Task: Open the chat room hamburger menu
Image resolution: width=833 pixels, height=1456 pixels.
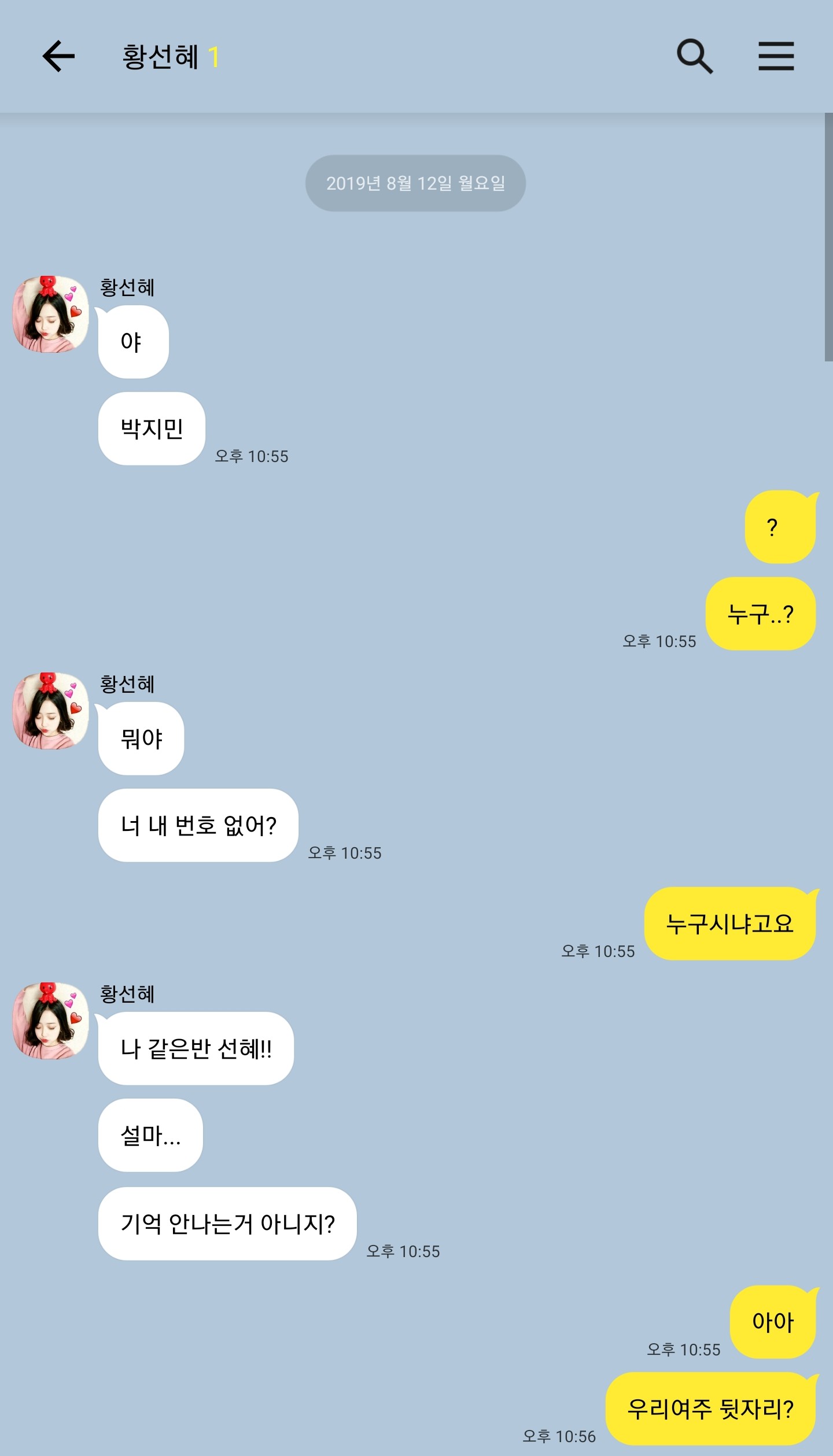Action: 776,56
